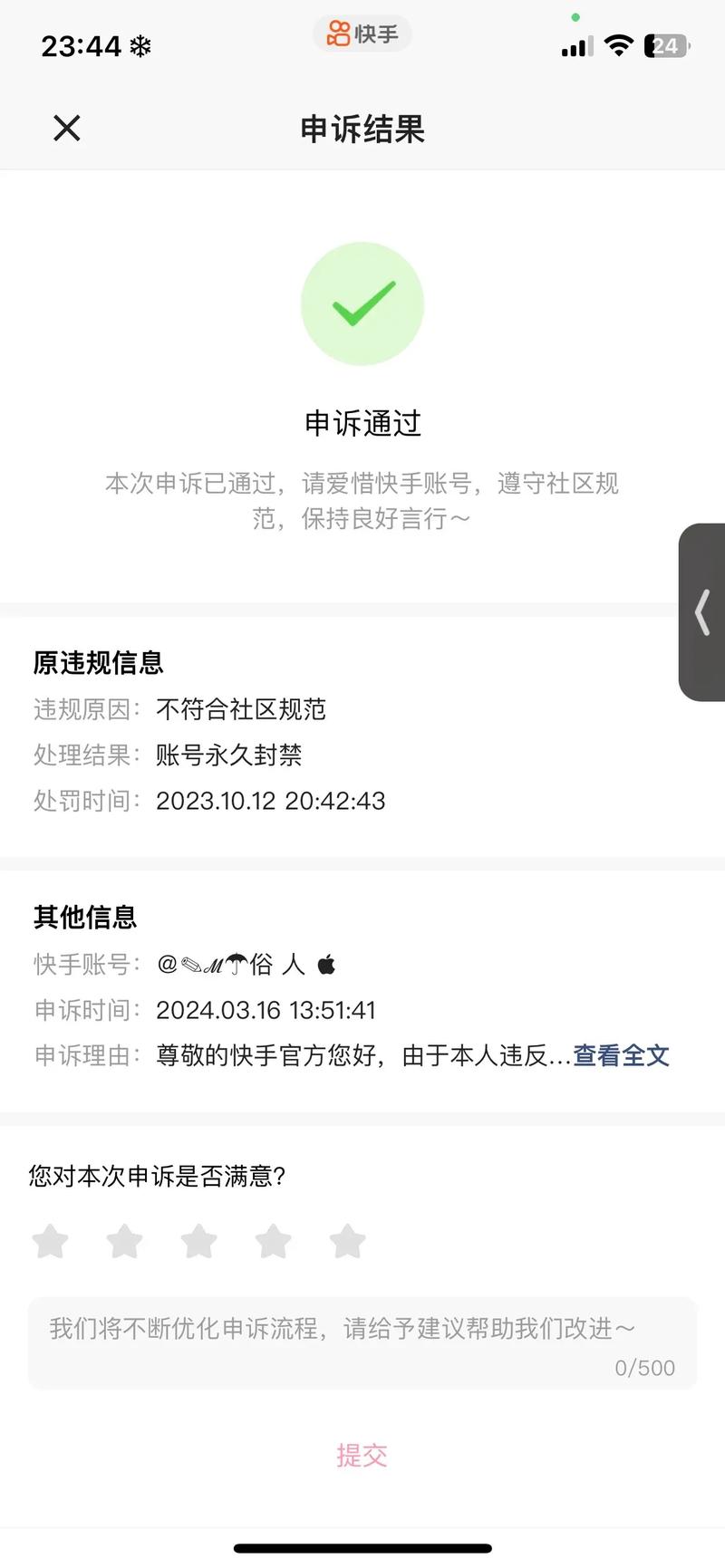Tap the Kuaishou logo pill at top
Screen dimensions: 725x1568
362,34
